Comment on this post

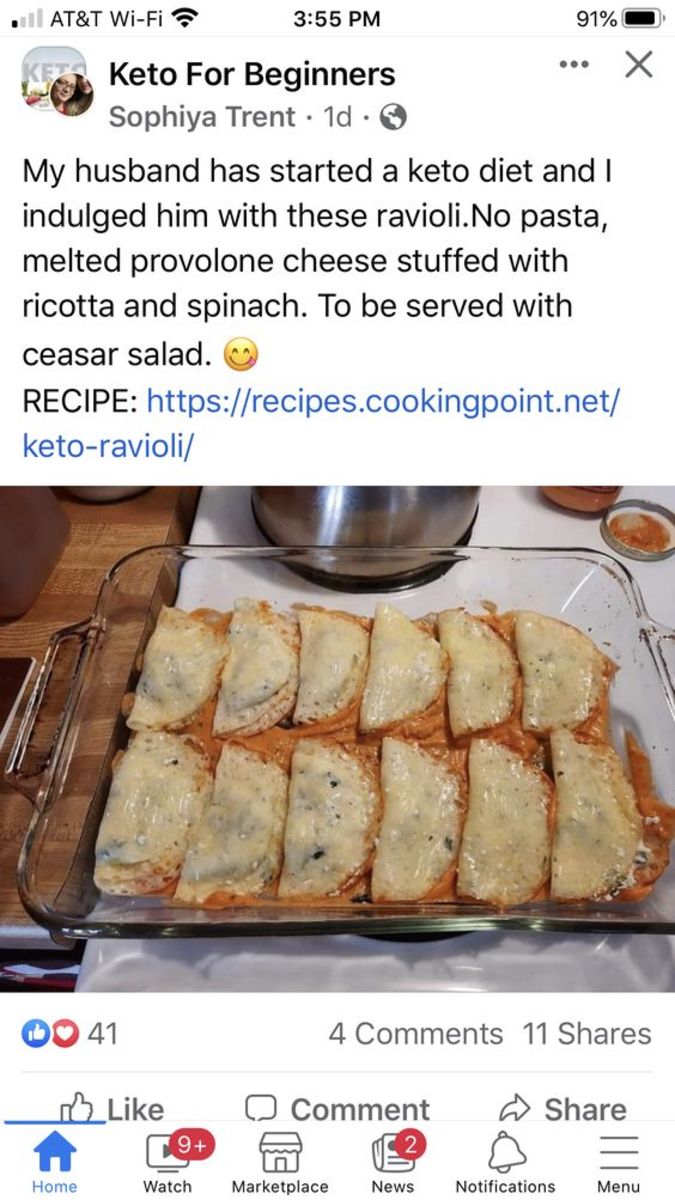[x=337, y=1108]
